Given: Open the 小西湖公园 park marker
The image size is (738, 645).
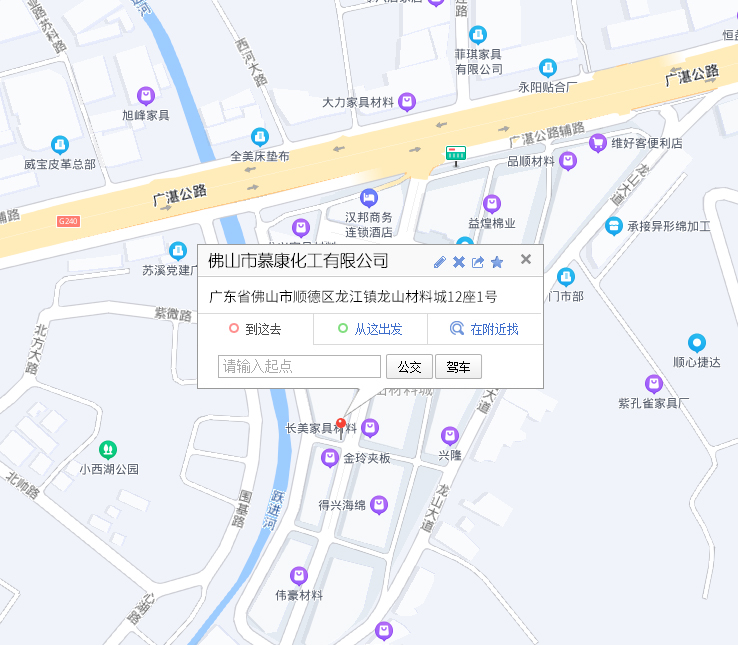Looking at the screenshot, I should click(x=108, y=450).
